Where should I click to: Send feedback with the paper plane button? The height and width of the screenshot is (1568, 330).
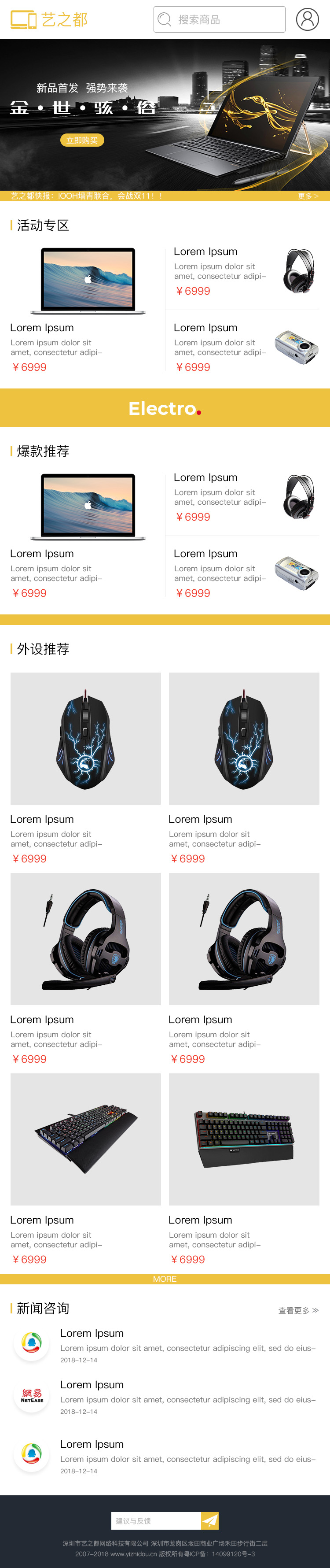click(210, 1520)
